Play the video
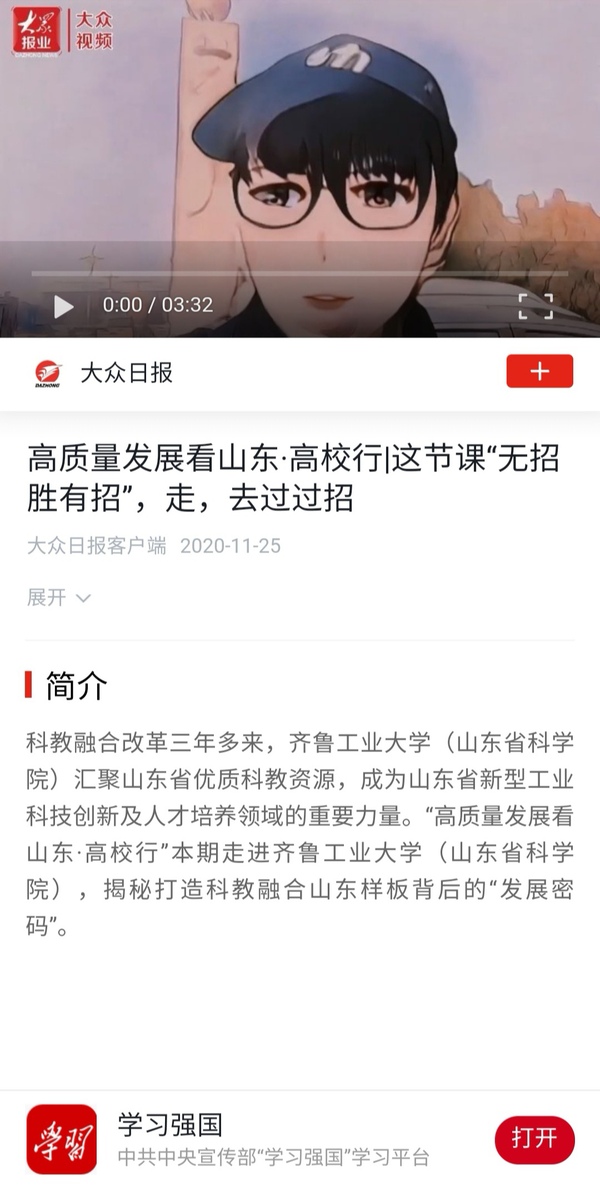Viewport: 600px width, 1185px height. pyautogui.click(x=64, y=306)
